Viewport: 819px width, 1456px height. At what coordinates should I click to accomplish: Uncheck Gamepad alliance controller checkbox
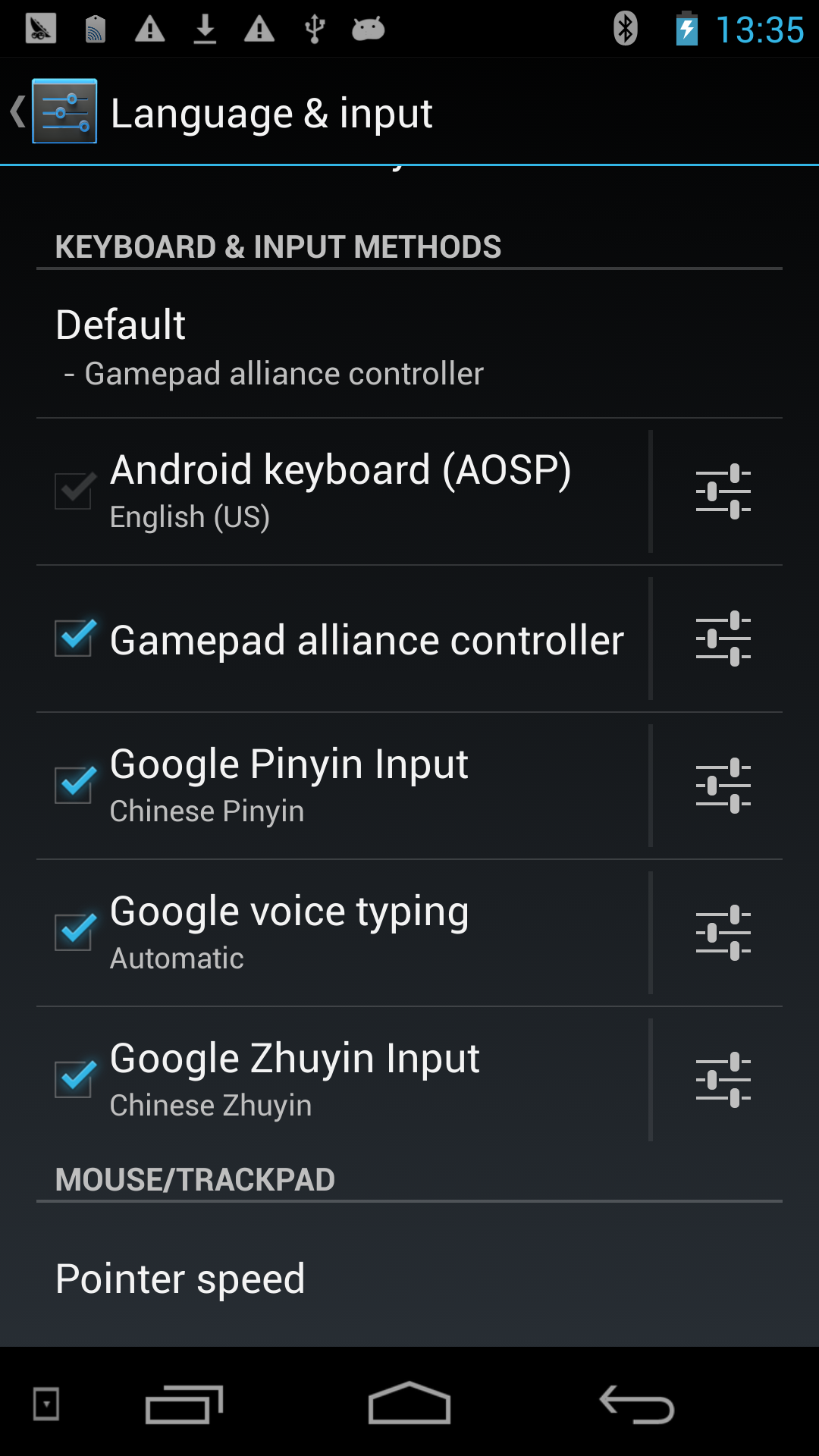point(75,638)
